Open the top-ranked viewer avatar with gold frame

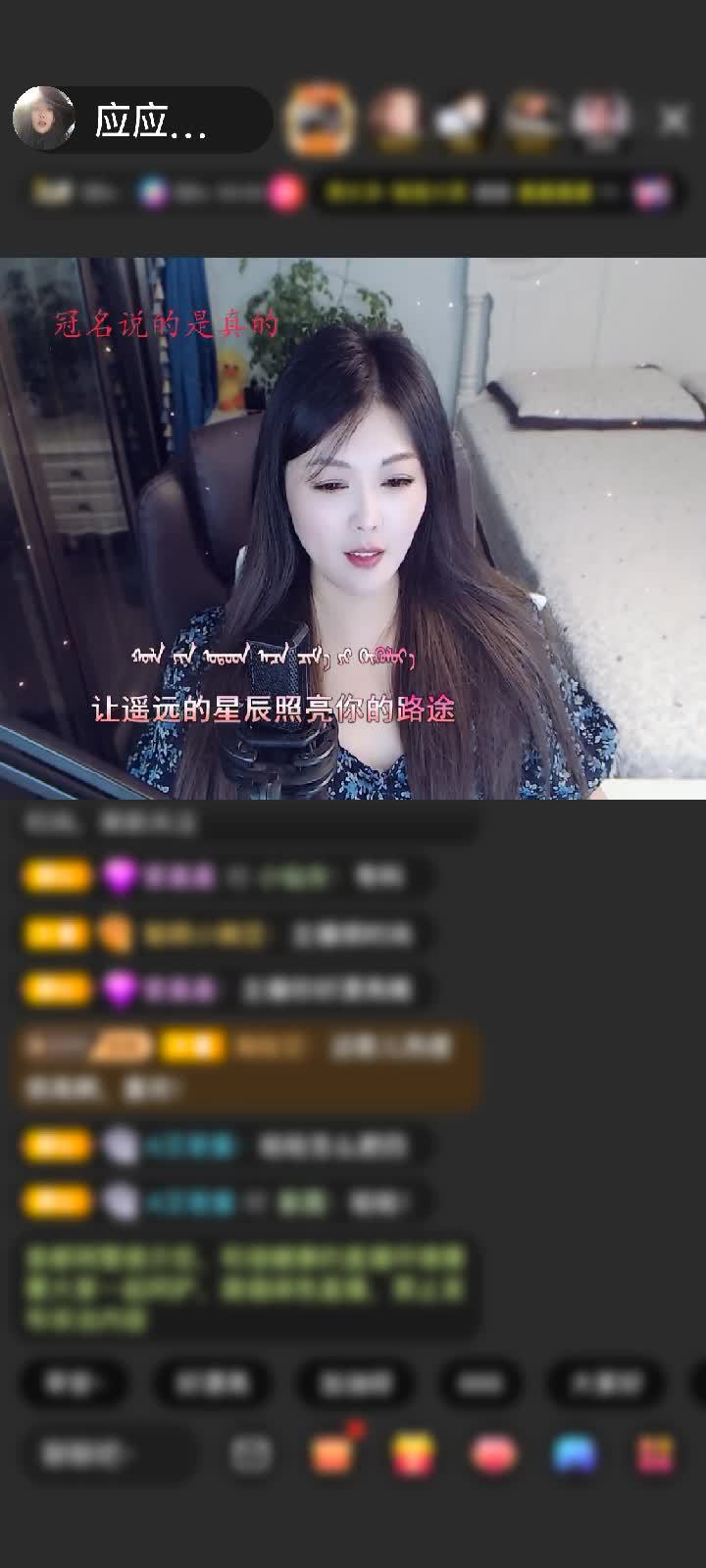pyautogui.click(x=320, y=120)
